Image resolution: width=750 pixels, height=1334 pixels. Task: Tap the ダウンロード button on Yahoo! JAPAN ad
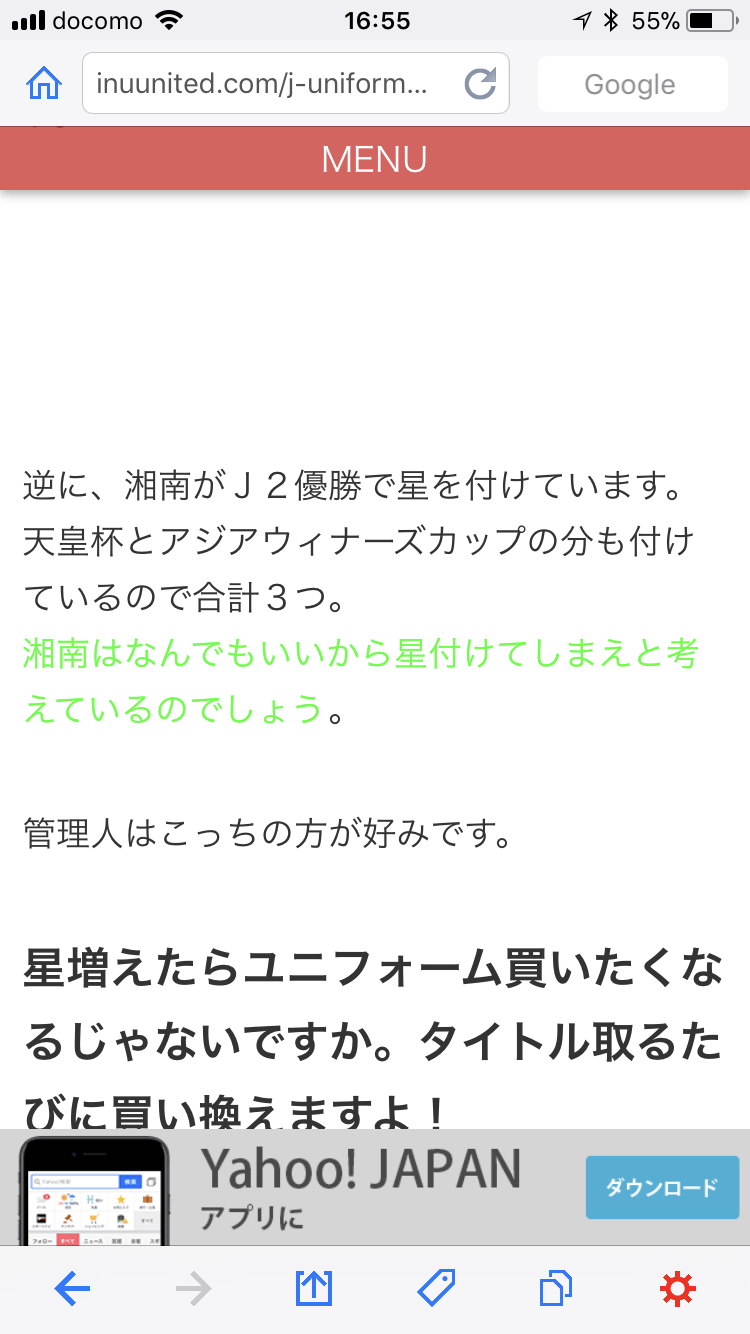[662, 1187]
